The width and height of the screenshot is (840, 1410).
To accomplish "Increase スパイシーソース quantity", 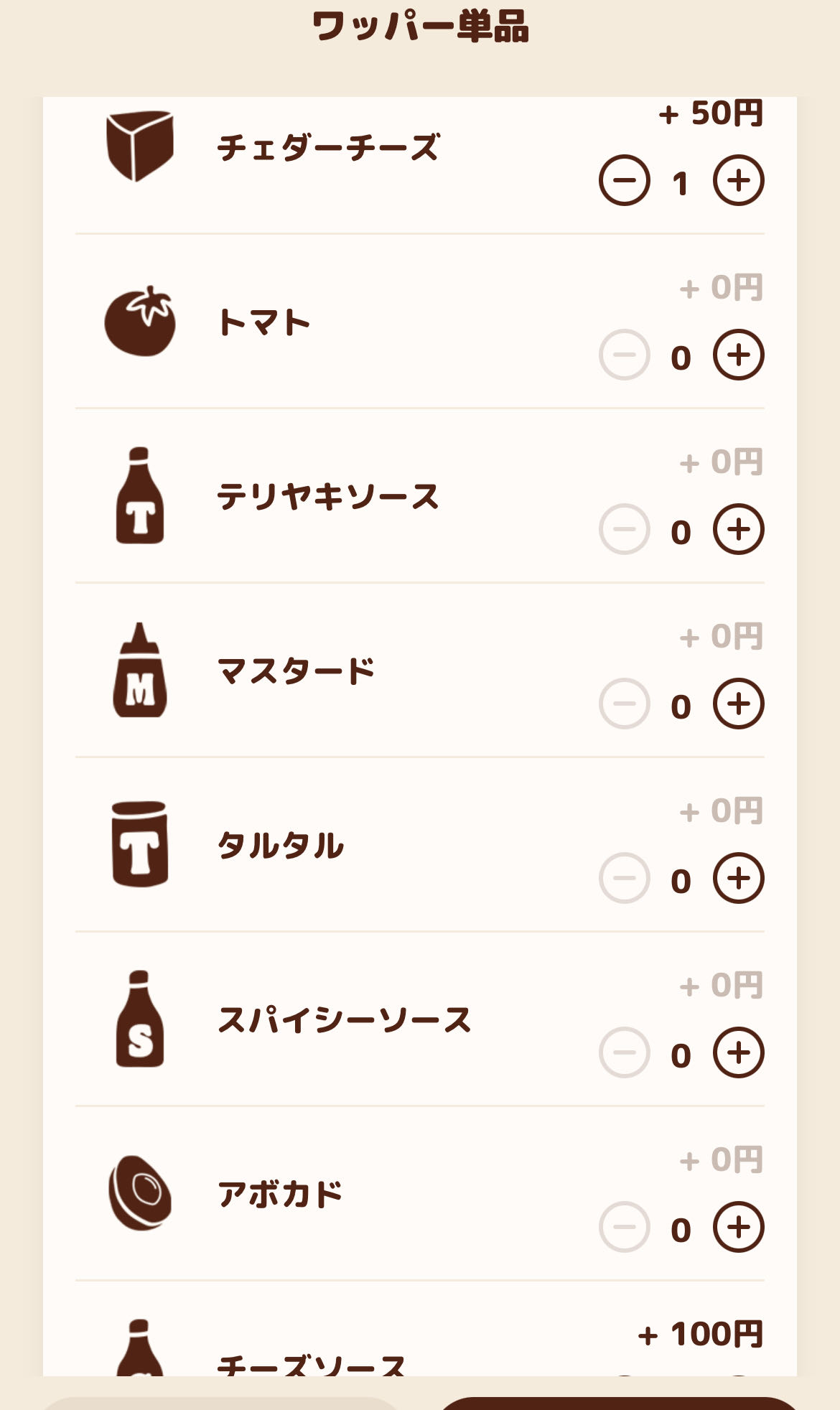I will 738,1052.
